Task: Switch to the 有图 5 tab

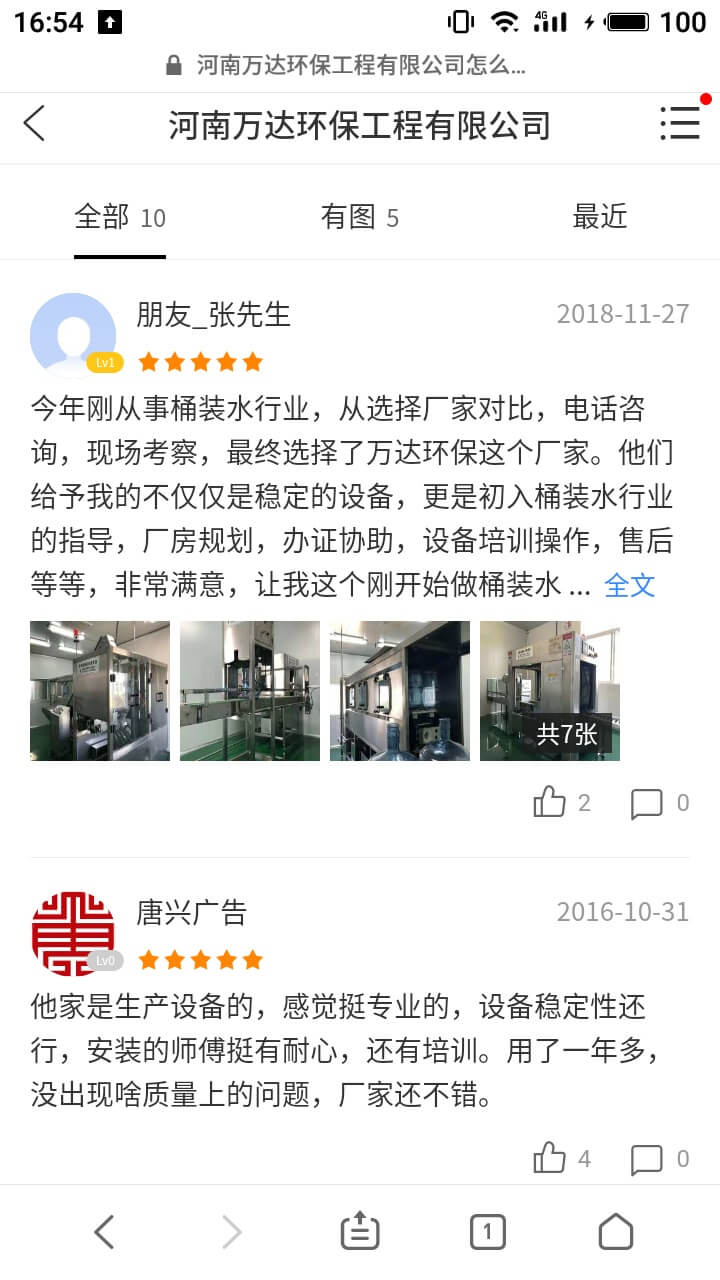Action: tap(361, 217)
